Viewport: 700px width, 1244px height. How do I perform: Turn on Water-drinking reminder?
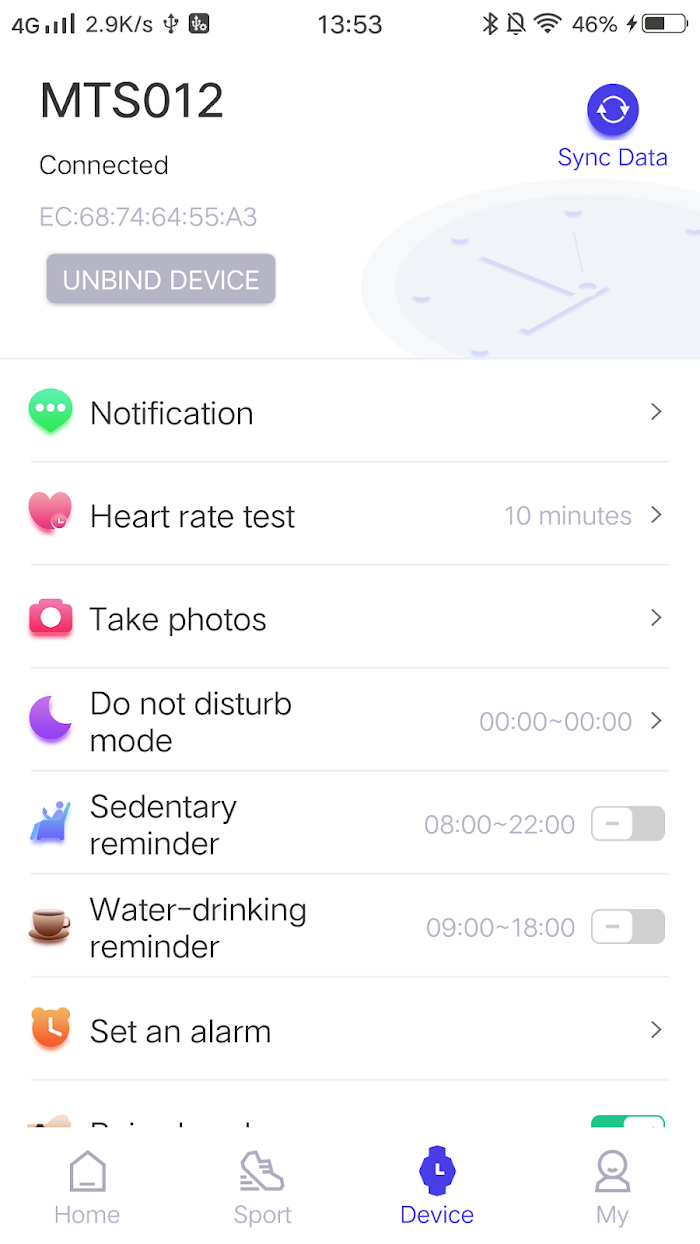628,927
